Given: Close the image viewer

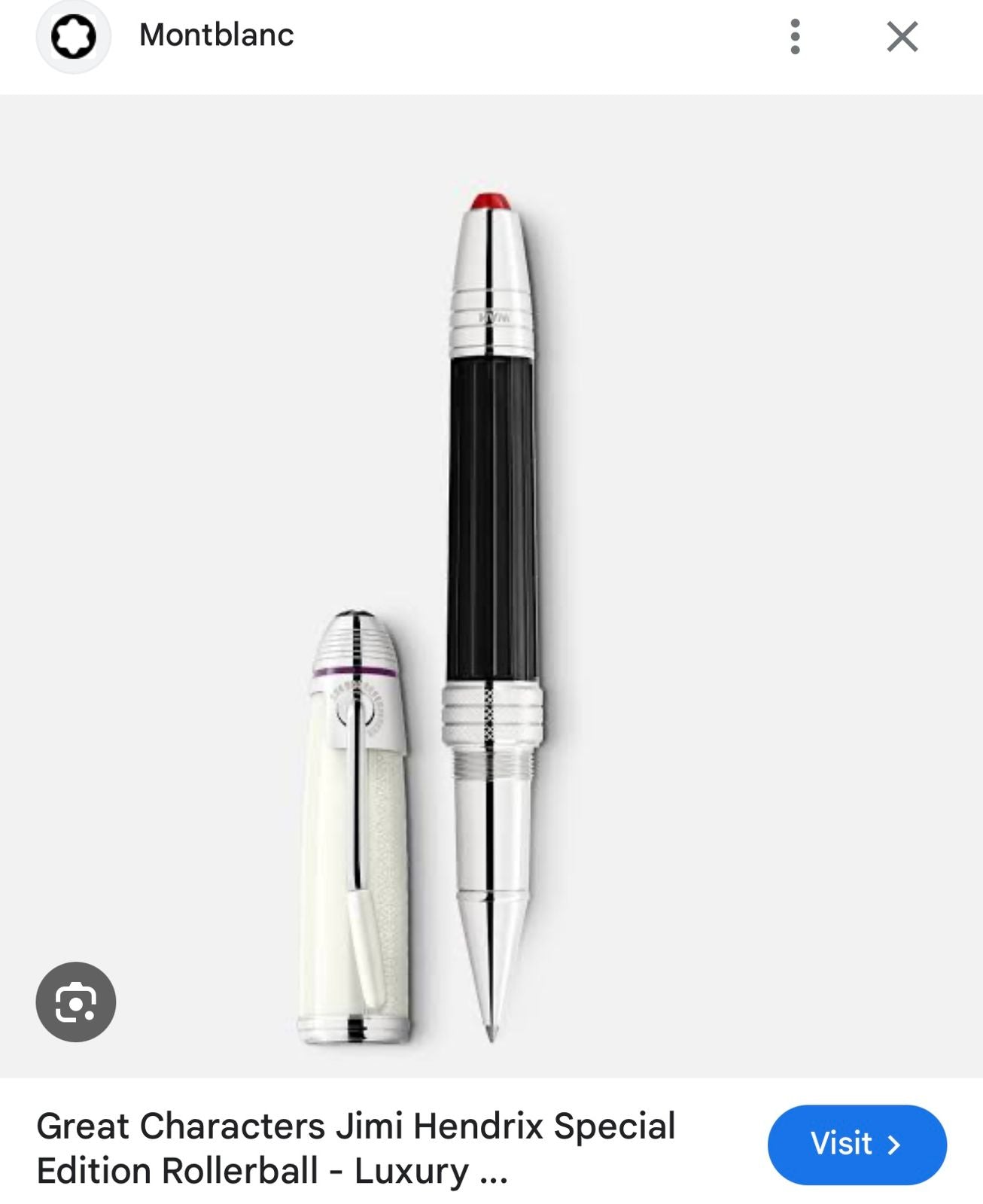Looking at the screenshot, I should 902,36.
